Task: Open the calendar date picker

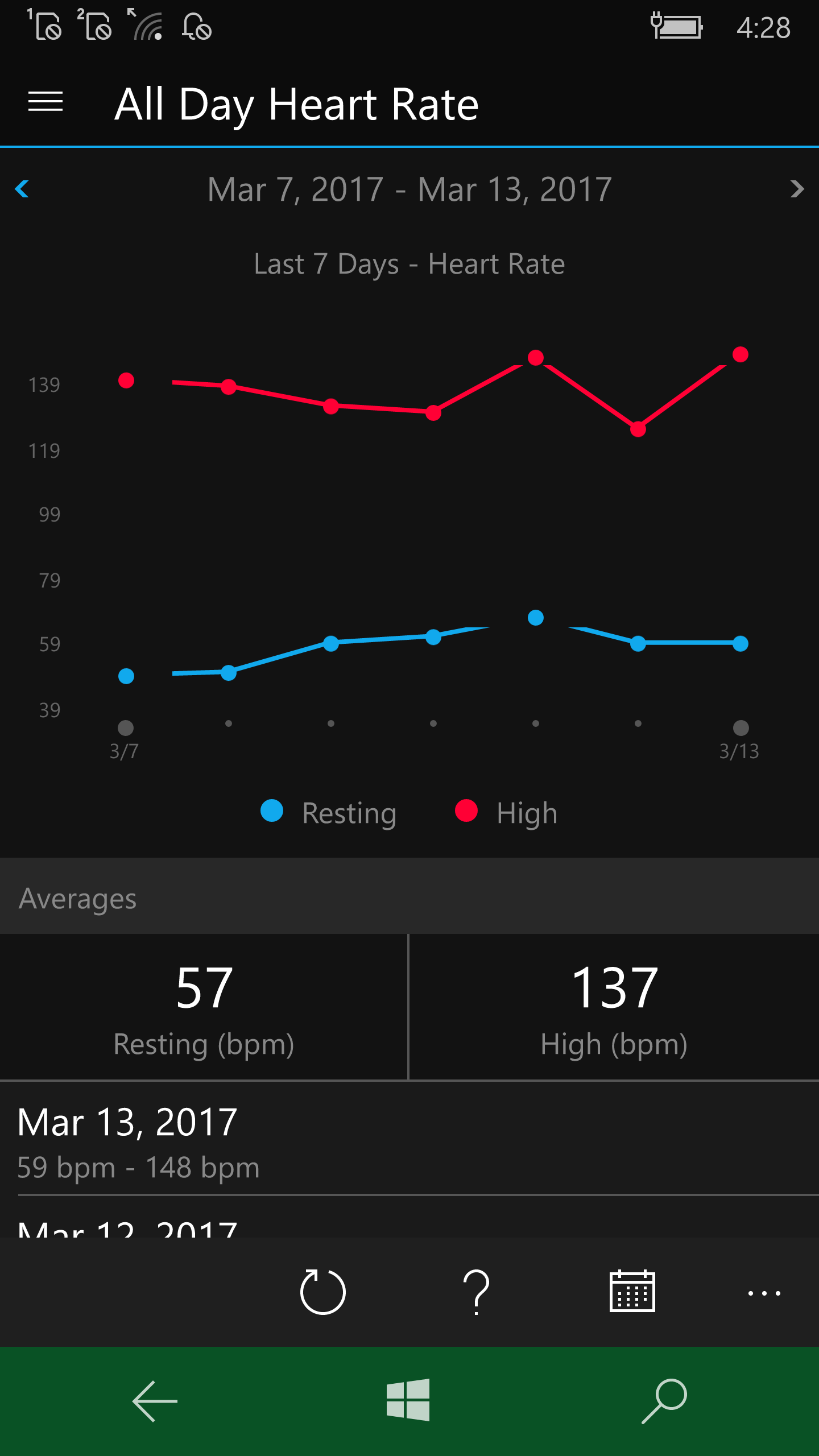Action: coord(632,1291)
